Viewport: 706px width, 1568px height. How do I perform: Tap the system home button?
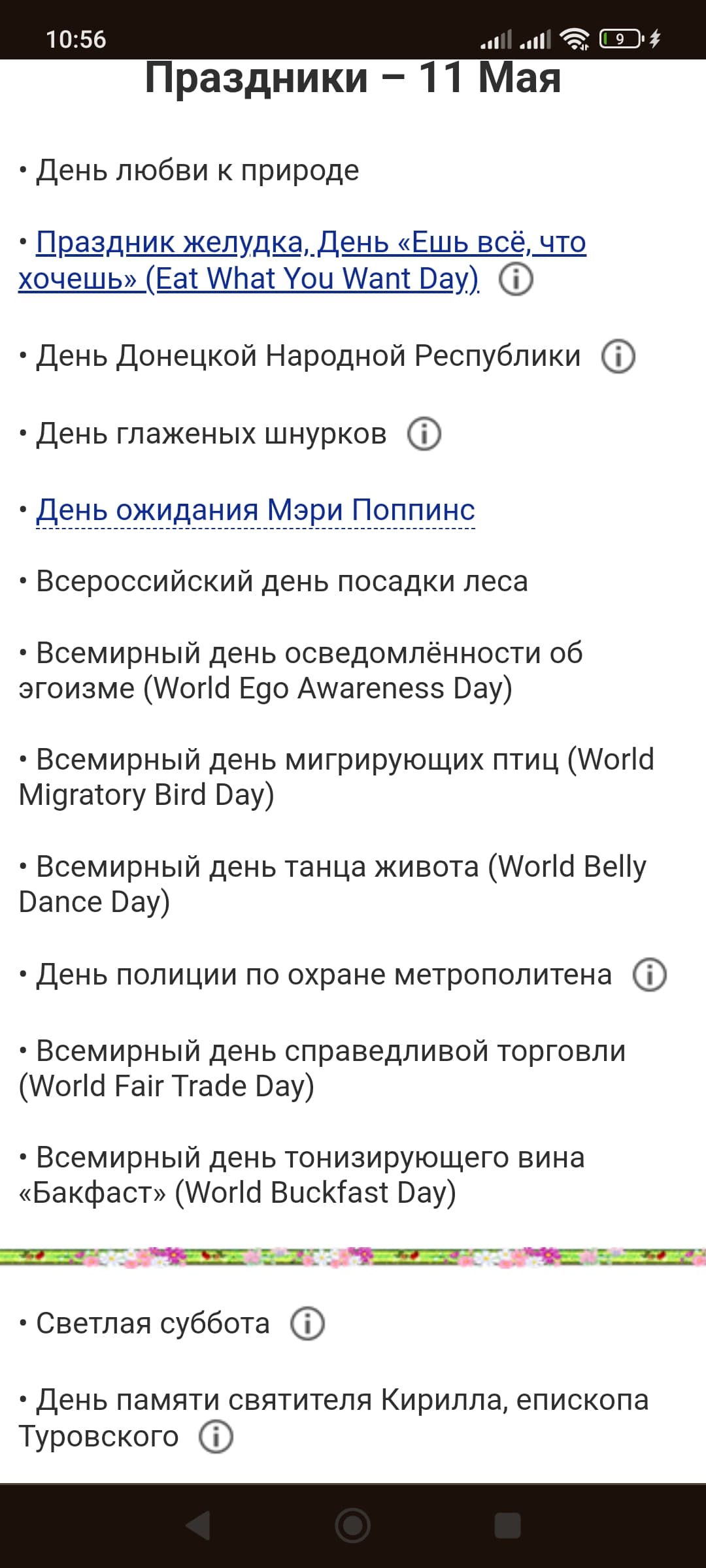353,1526
